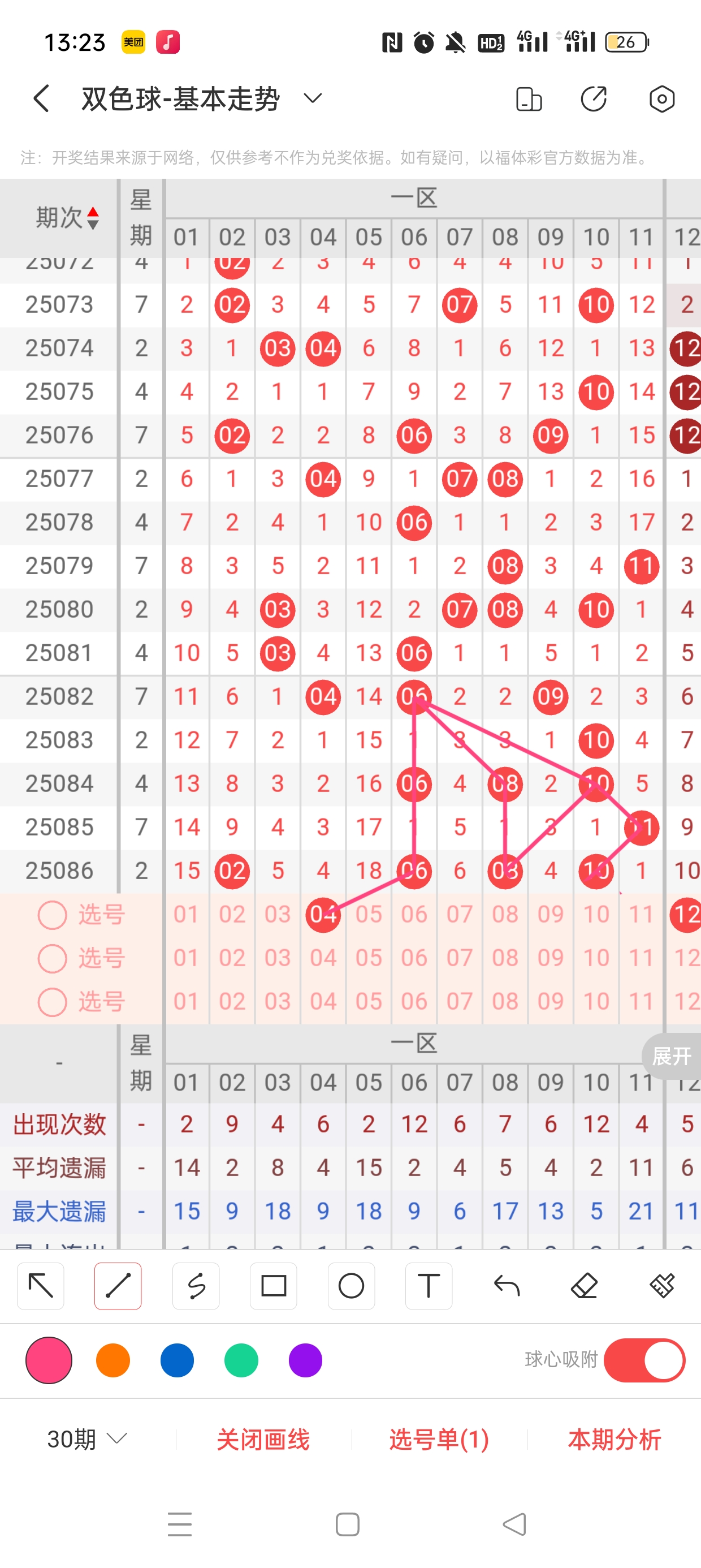Choose the straight line drawing tool
Screen dimensions: 701x1568
[x=118, y=1286]
